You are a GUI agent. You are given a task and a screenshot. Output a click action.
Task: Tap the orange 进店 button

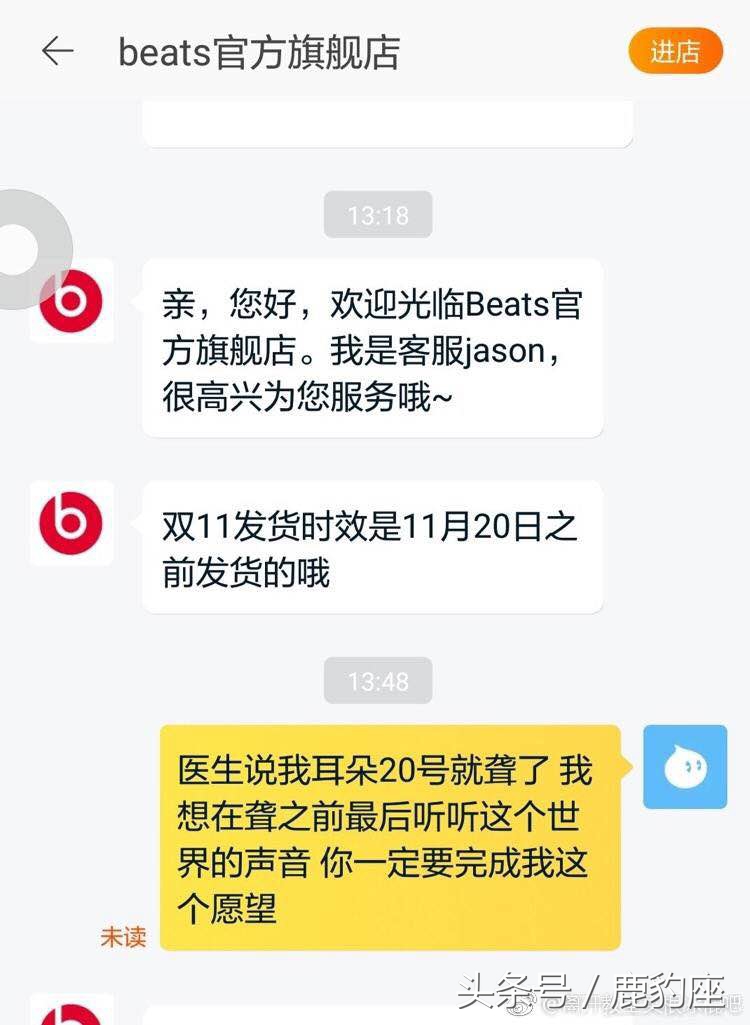[x=675, y=50]
